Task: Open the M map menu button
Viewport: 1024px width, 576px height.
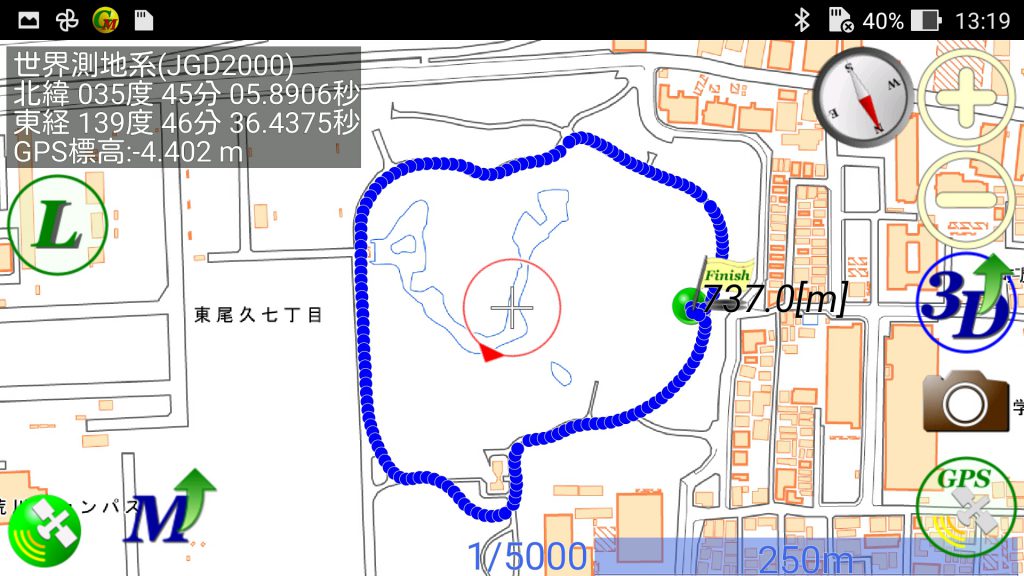Action: pyautogui.click(x=168, y=511)
